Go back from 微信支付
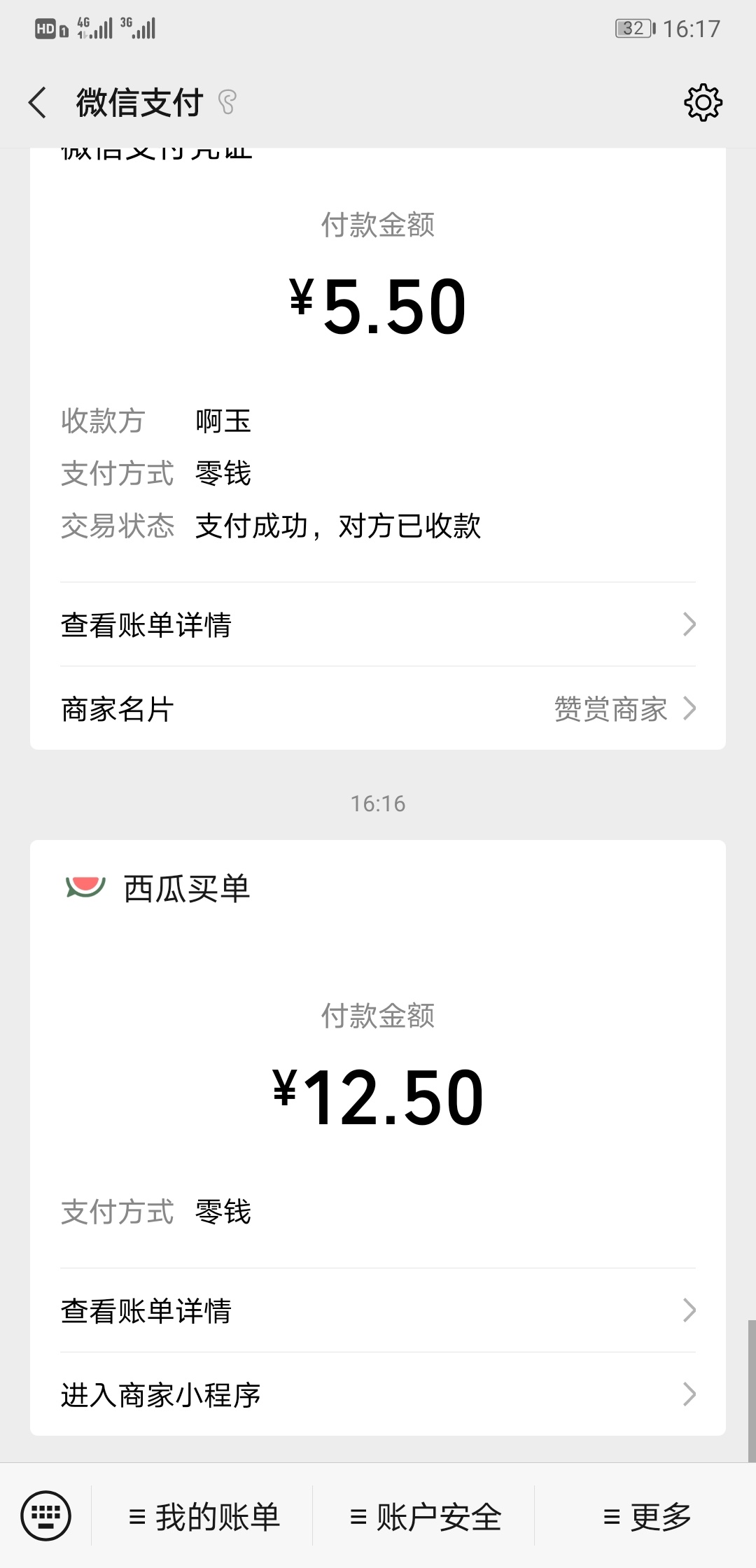 pyautogui.click(x=38, y=103)
